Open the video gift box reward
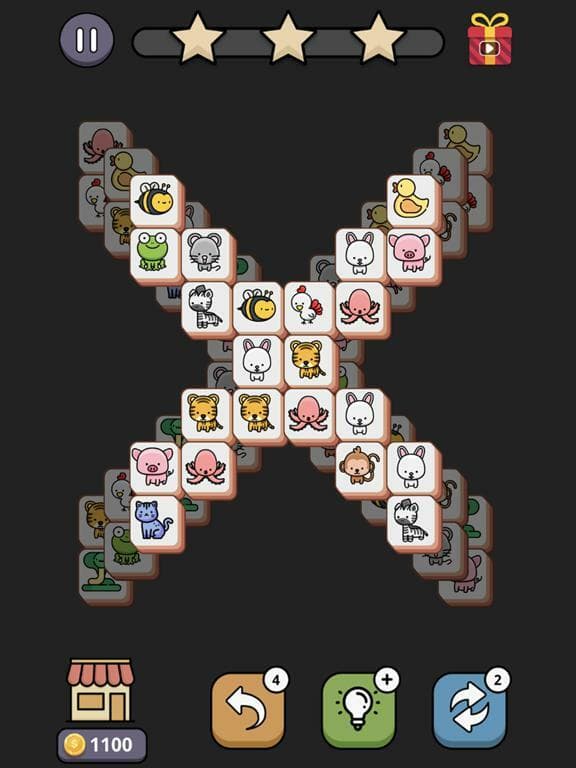The width and height of the screenshot is (576, 768). (489, 39)
